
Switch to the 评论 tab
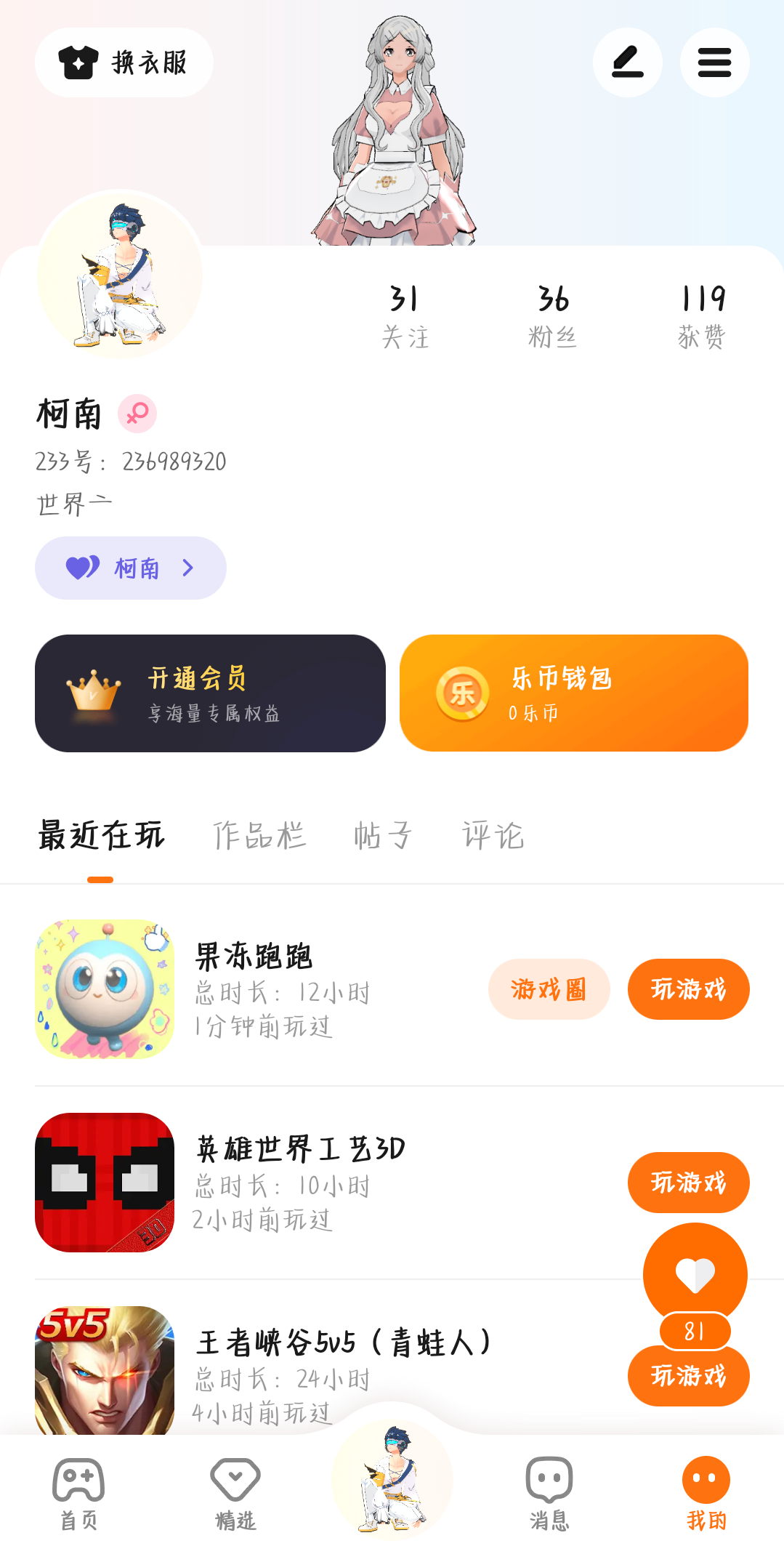point(493,835)
